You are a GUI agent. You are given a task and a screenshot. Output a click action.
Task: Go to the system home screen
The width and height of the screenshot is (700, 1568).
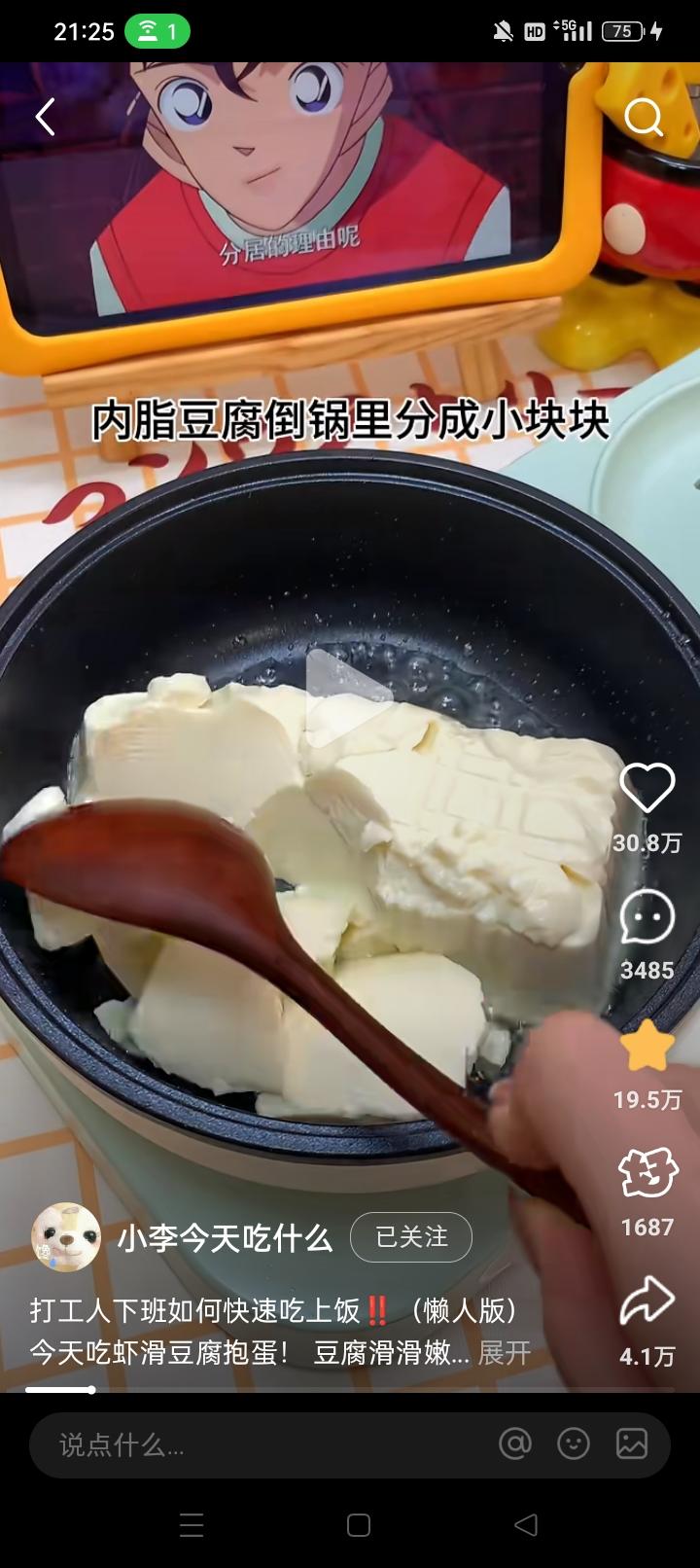[x=359, y=1525]
